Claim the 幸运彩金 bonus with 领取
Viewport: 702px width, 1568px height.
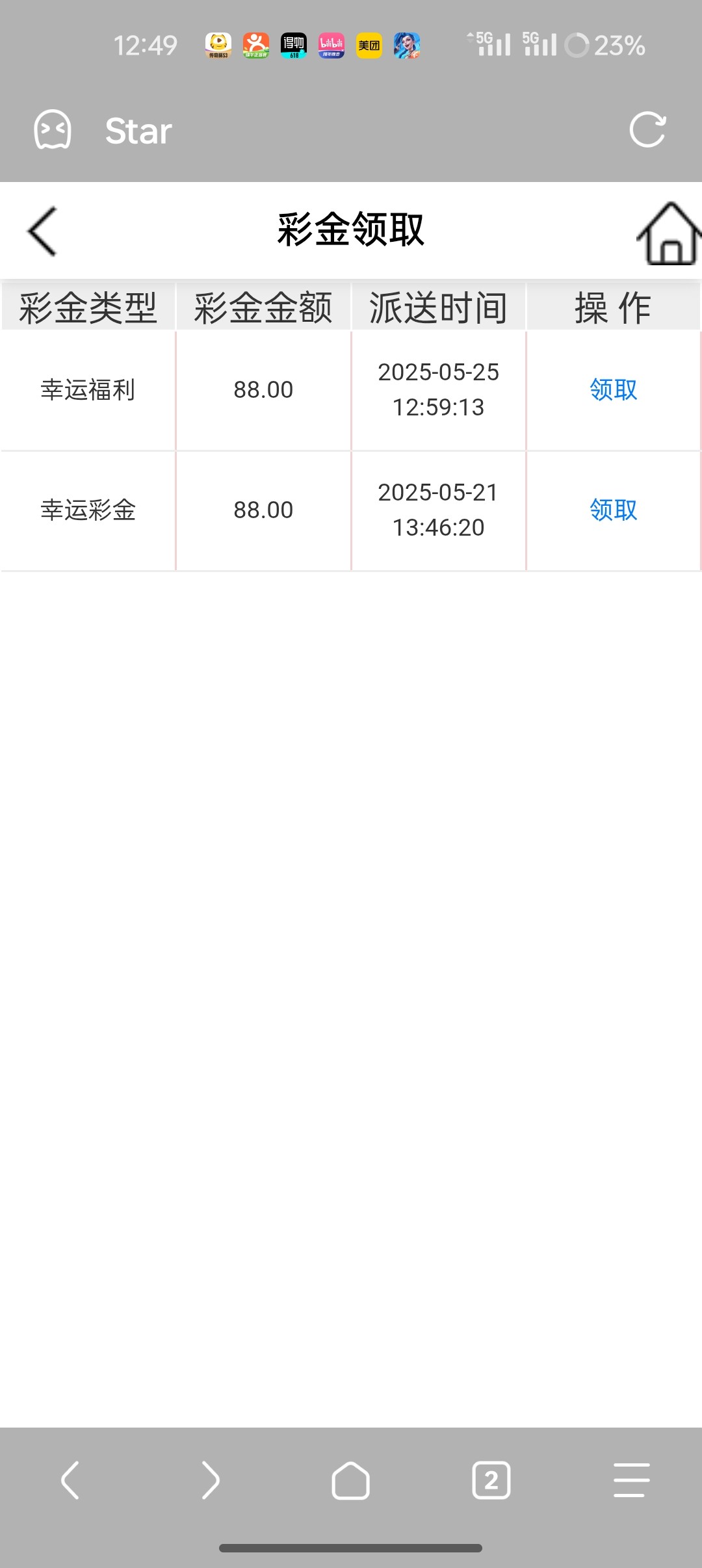pyautogui.click(x=613, y=510)
